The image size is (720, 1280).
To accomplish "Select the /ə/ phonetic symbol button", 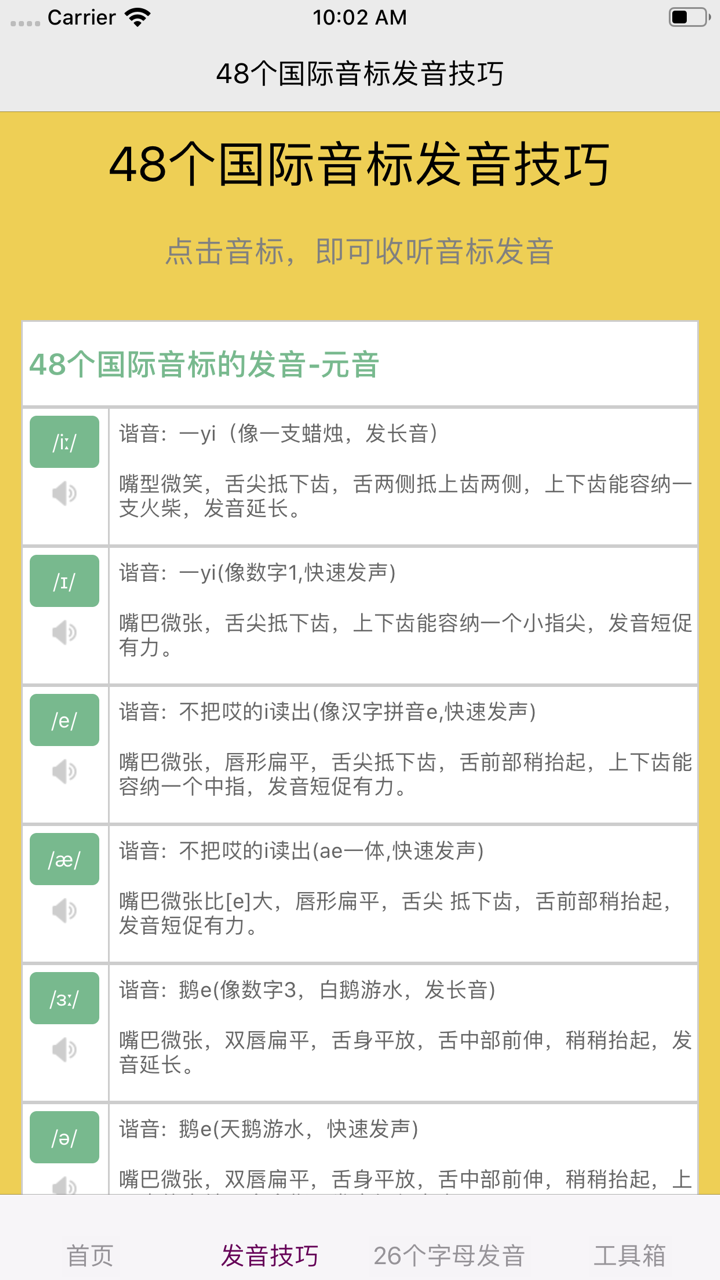I will (x=64, y=1137).
